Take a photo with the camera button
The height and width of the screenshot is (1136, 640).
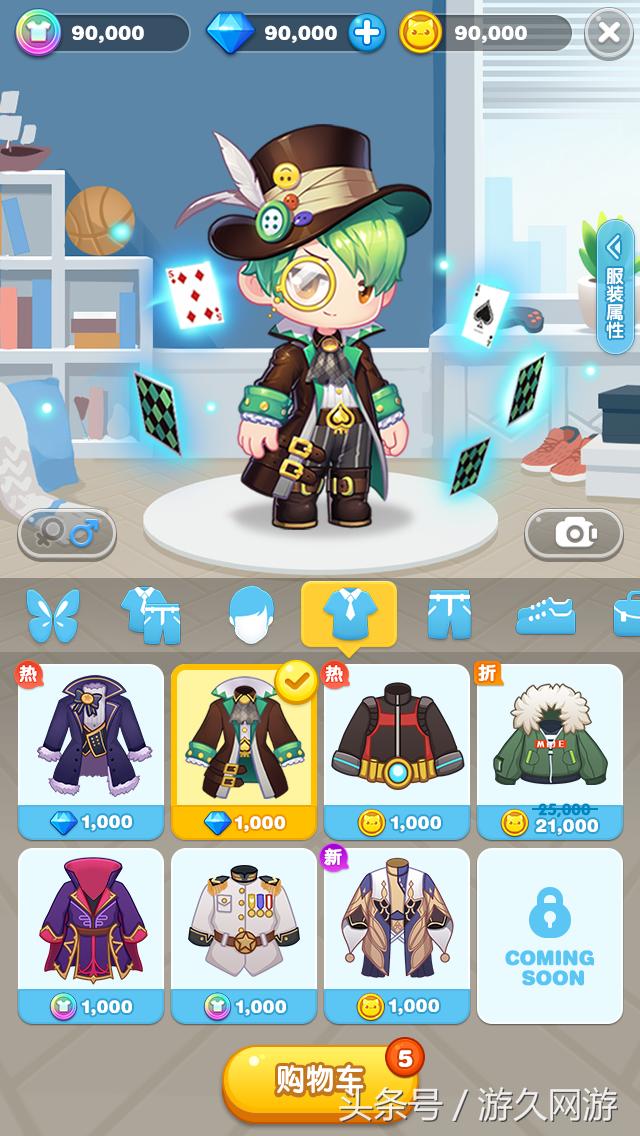tap(573, 535)
